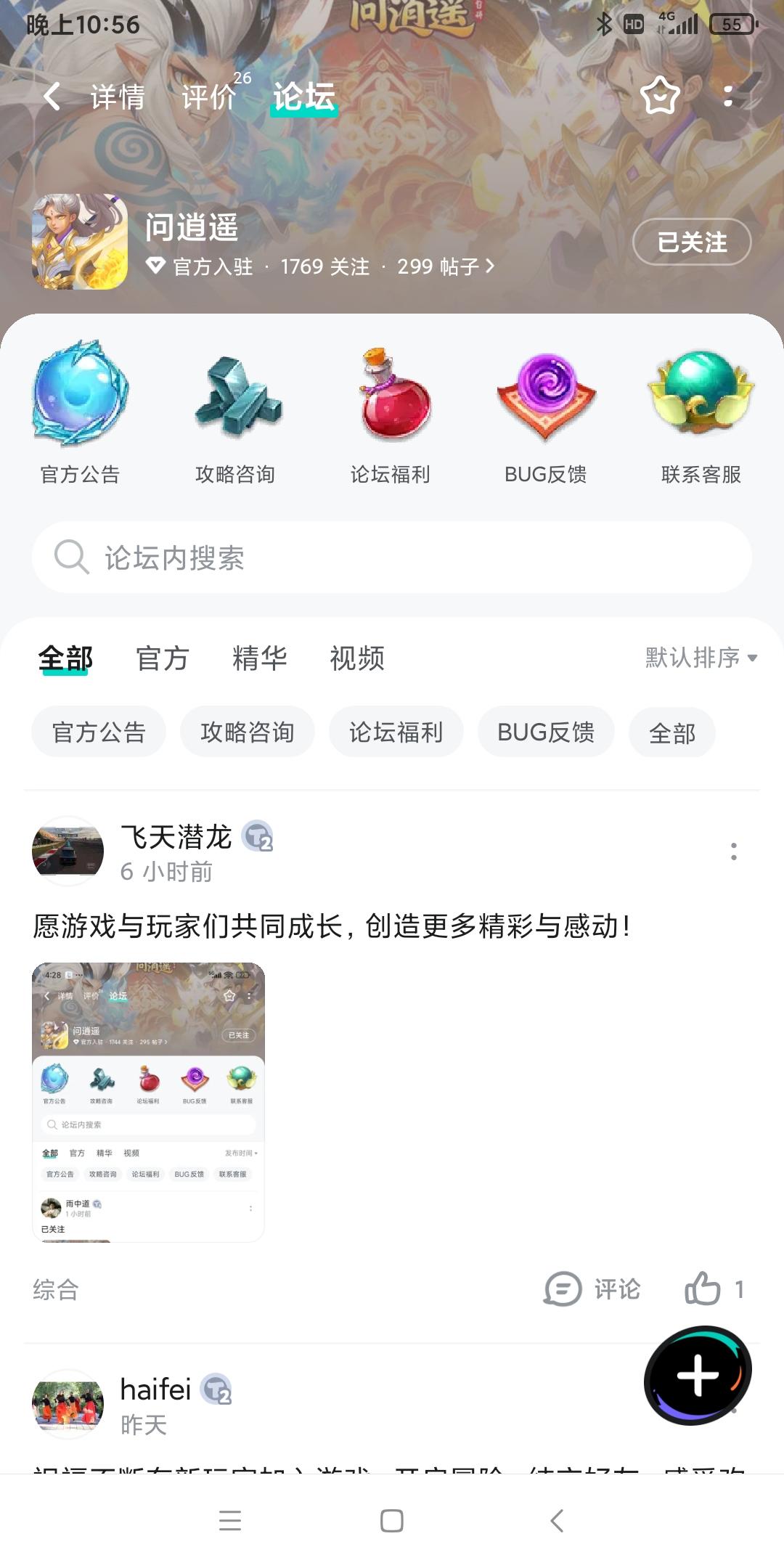This screenshot has width=784, height=1568.
Task: Tap the back arrow to leave the forum
Action: point(51,97)
